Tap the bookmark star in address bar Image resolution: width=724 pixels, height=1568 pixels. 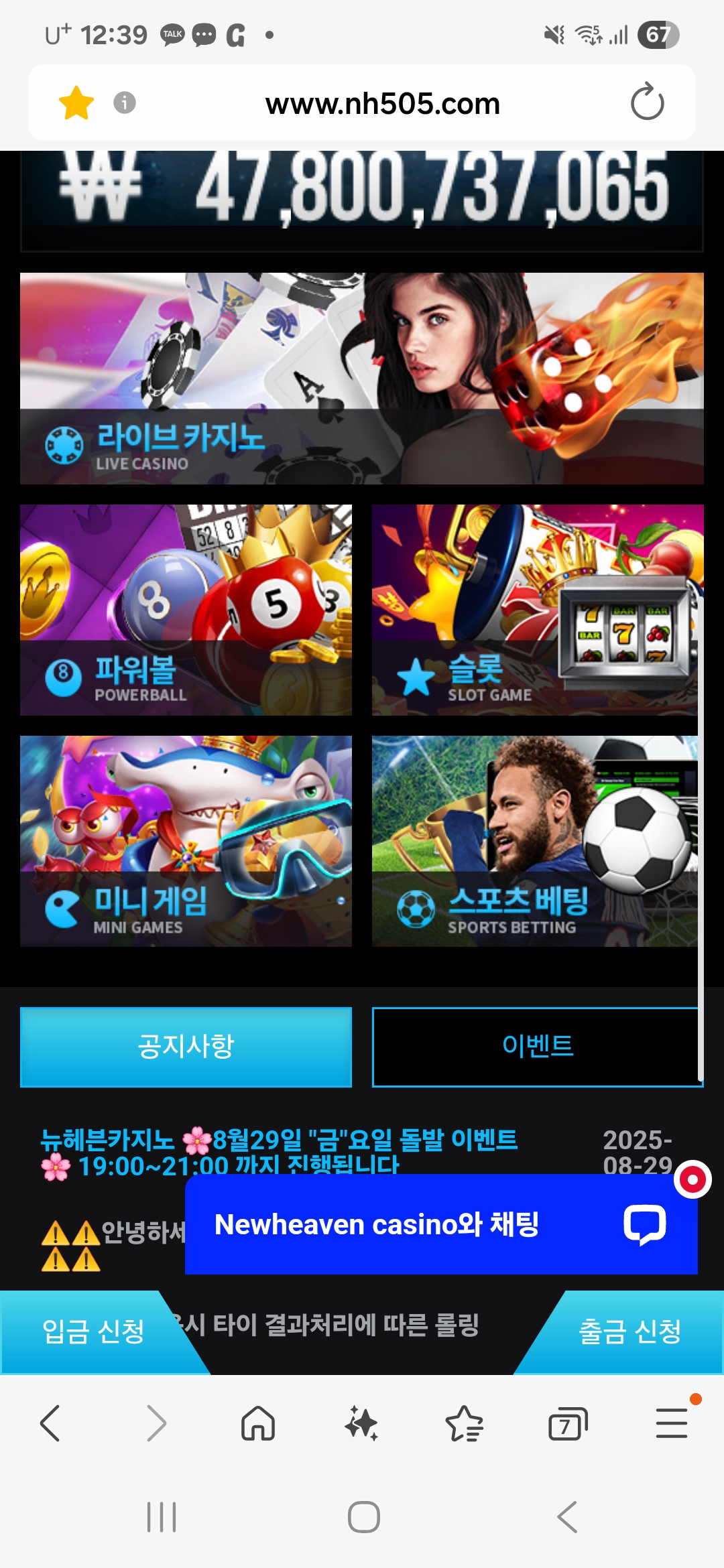[76, 103]
